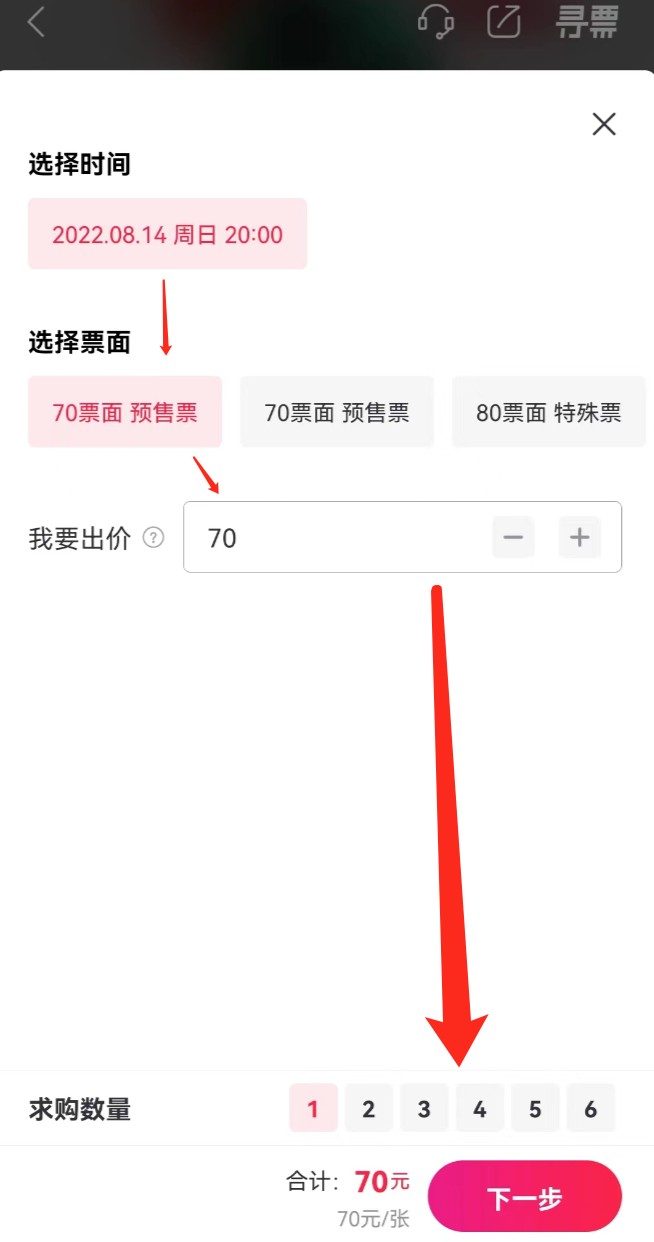Image resolution: width=654 pixels, height=1242 pixels.
Task: Tap the bid price field showing 70
Action: pos(330,538)
